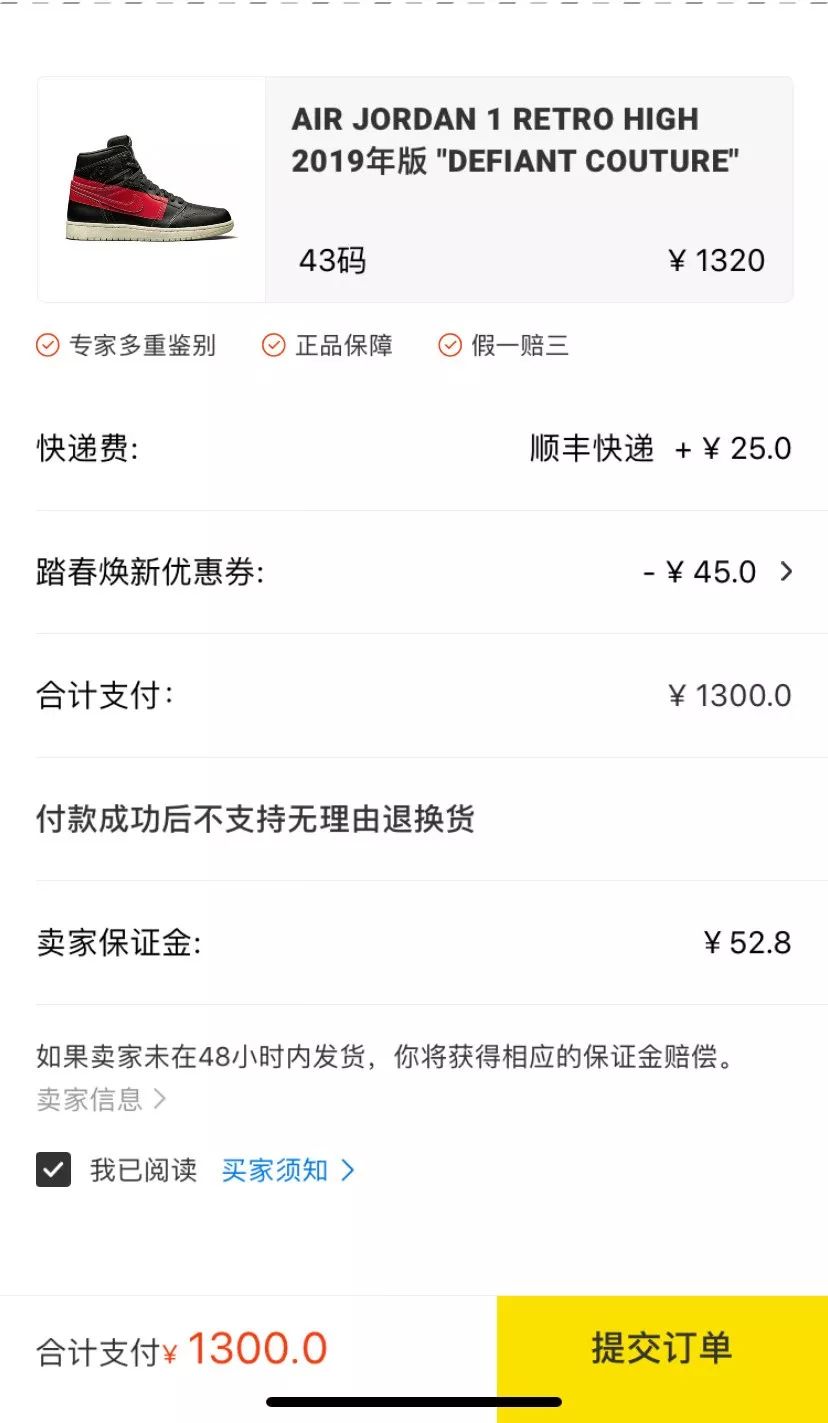Expand the 踏春焕新优惠券 coupon selector
Screen dimensions: 828x1423
(787, 572)
